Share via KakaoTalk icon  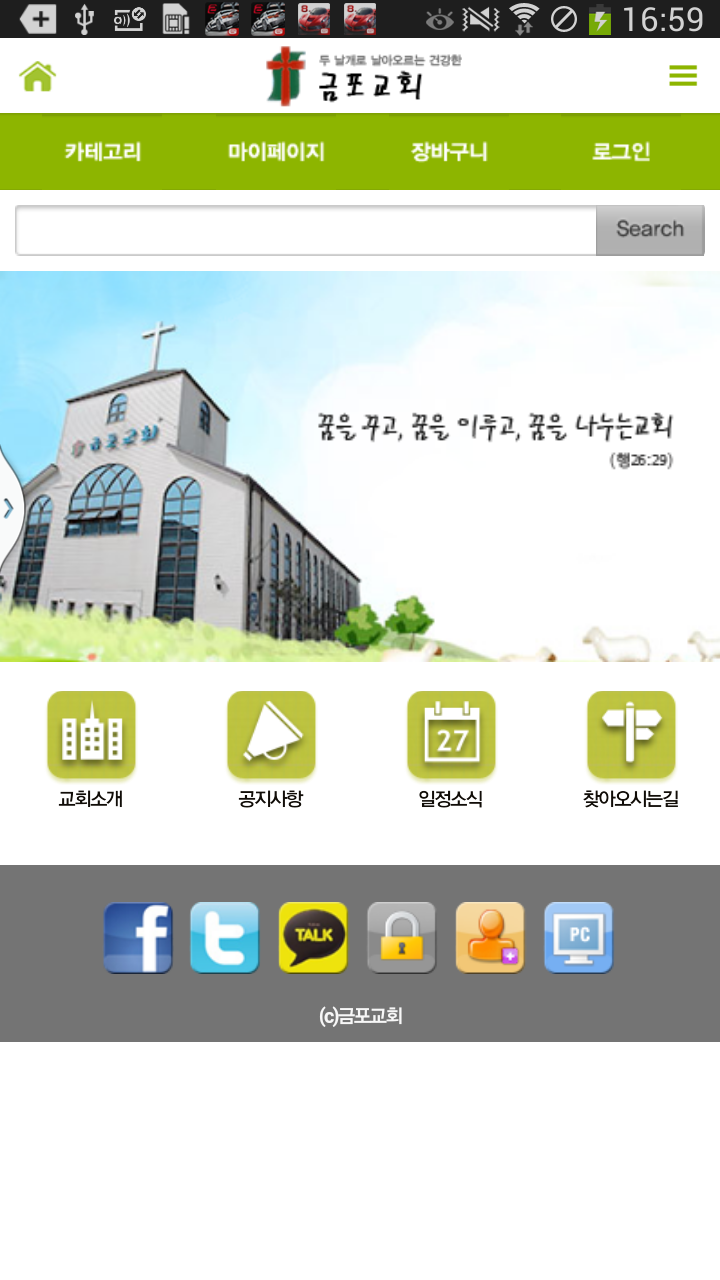[x=313, y=938]
